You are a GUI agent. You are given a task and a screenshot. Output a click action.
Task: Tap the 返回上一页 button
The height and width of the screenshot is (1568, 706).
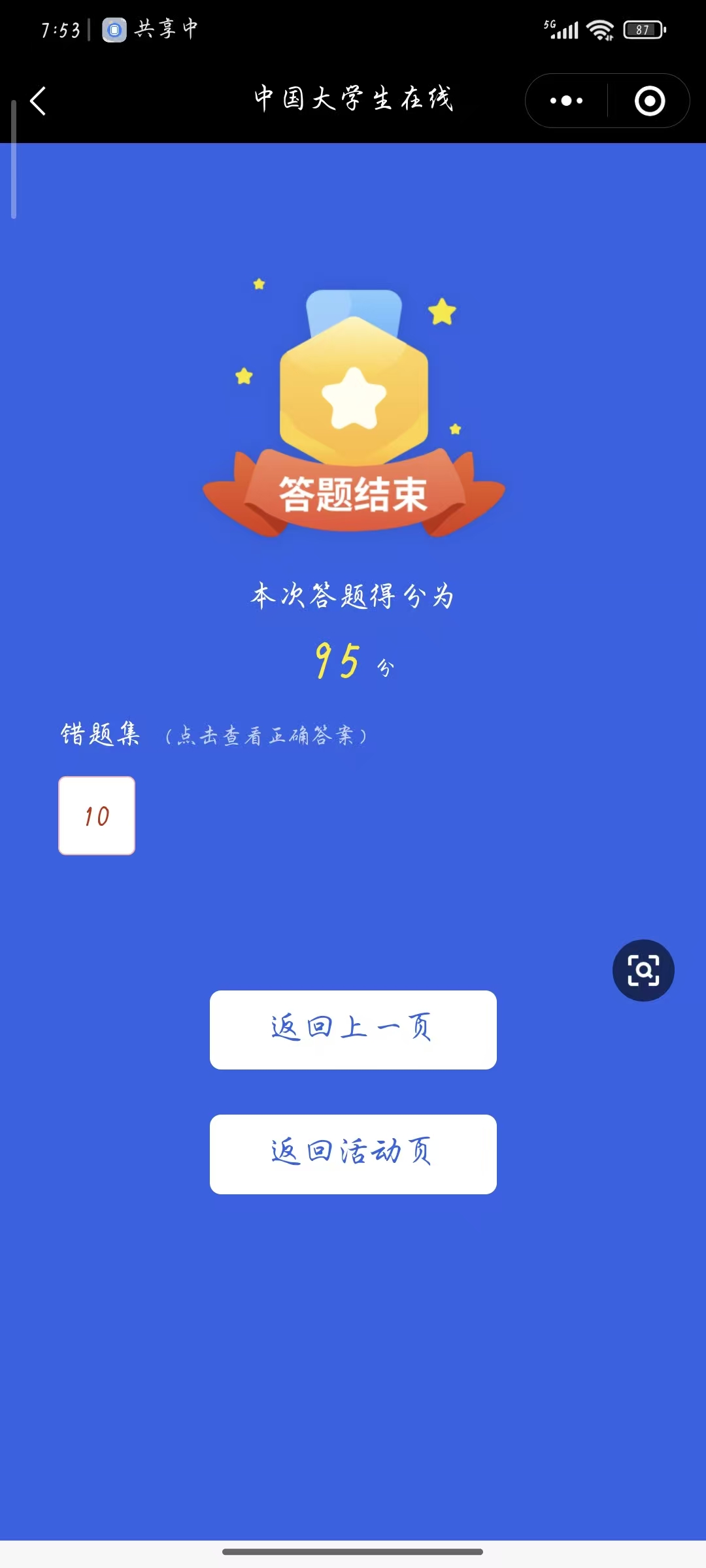(x=353, y=1030)
